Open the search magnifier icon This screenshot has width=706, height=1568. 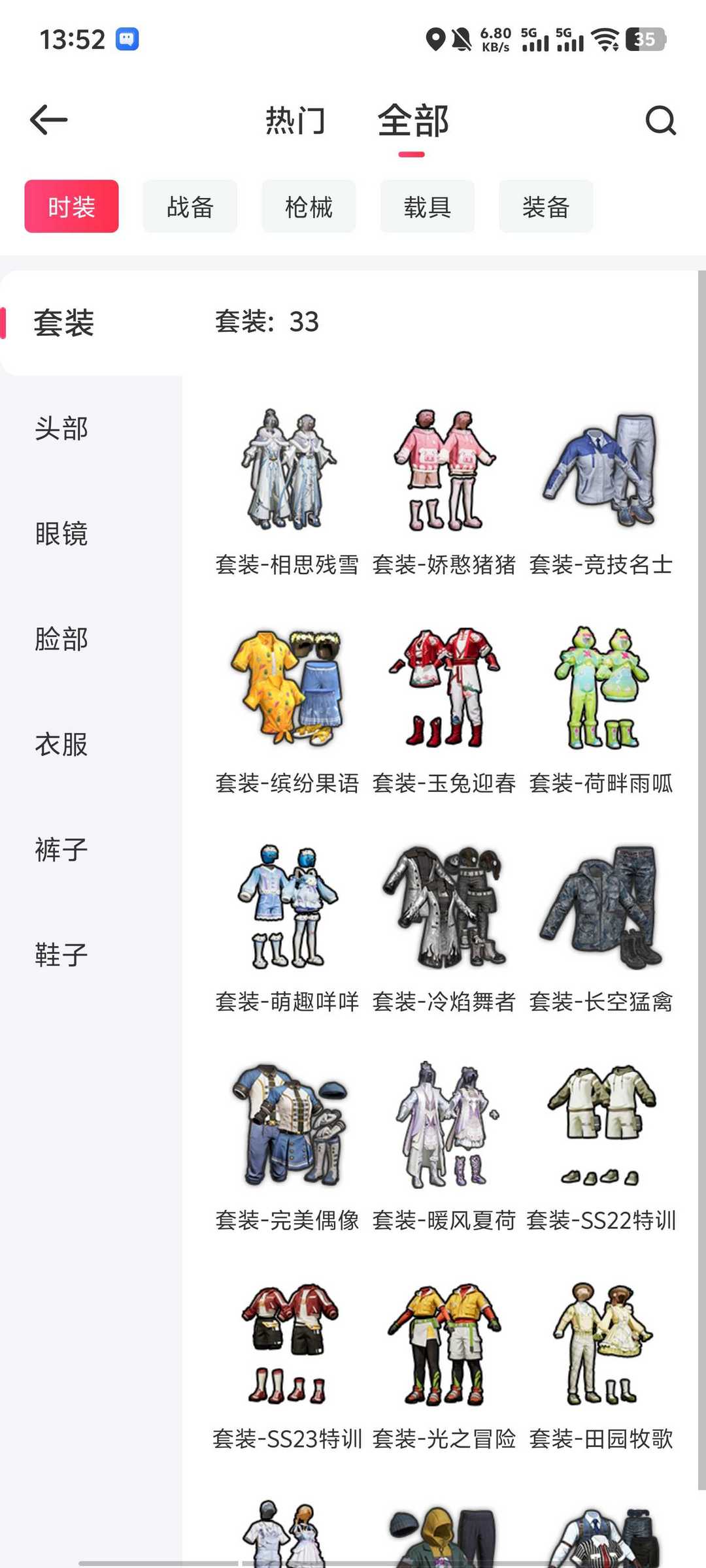tap(660, 120)
